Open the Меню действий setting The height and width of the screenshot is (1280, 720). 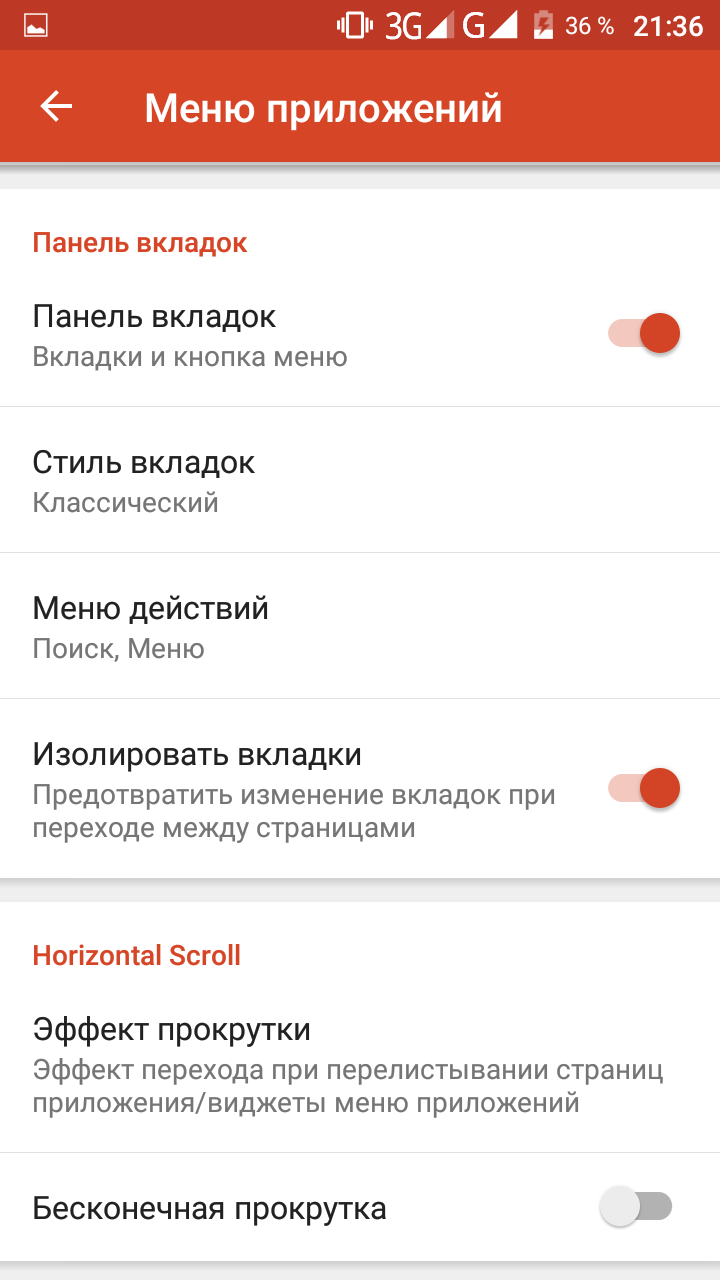coord(360,626)
